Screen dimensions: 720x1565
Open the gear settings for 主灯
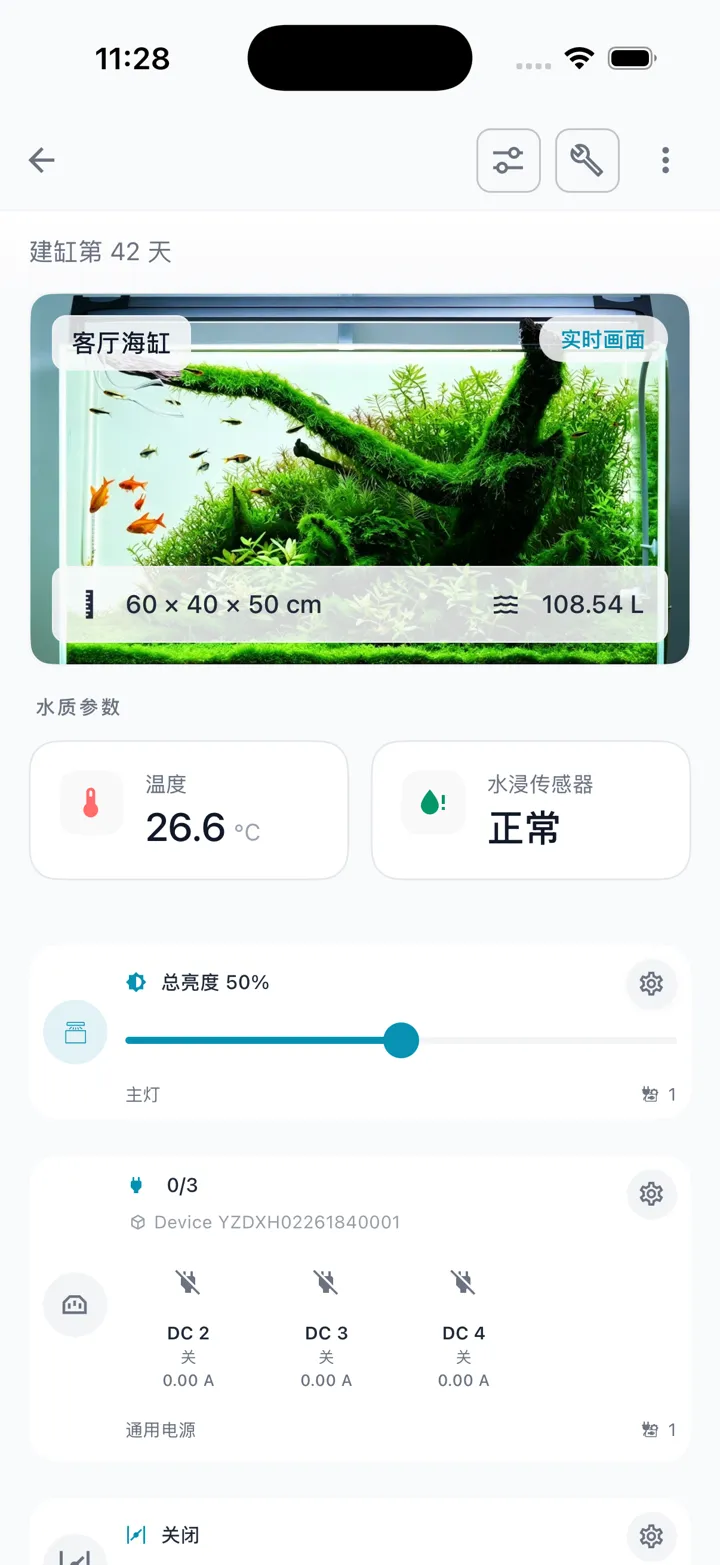[651, 984]
